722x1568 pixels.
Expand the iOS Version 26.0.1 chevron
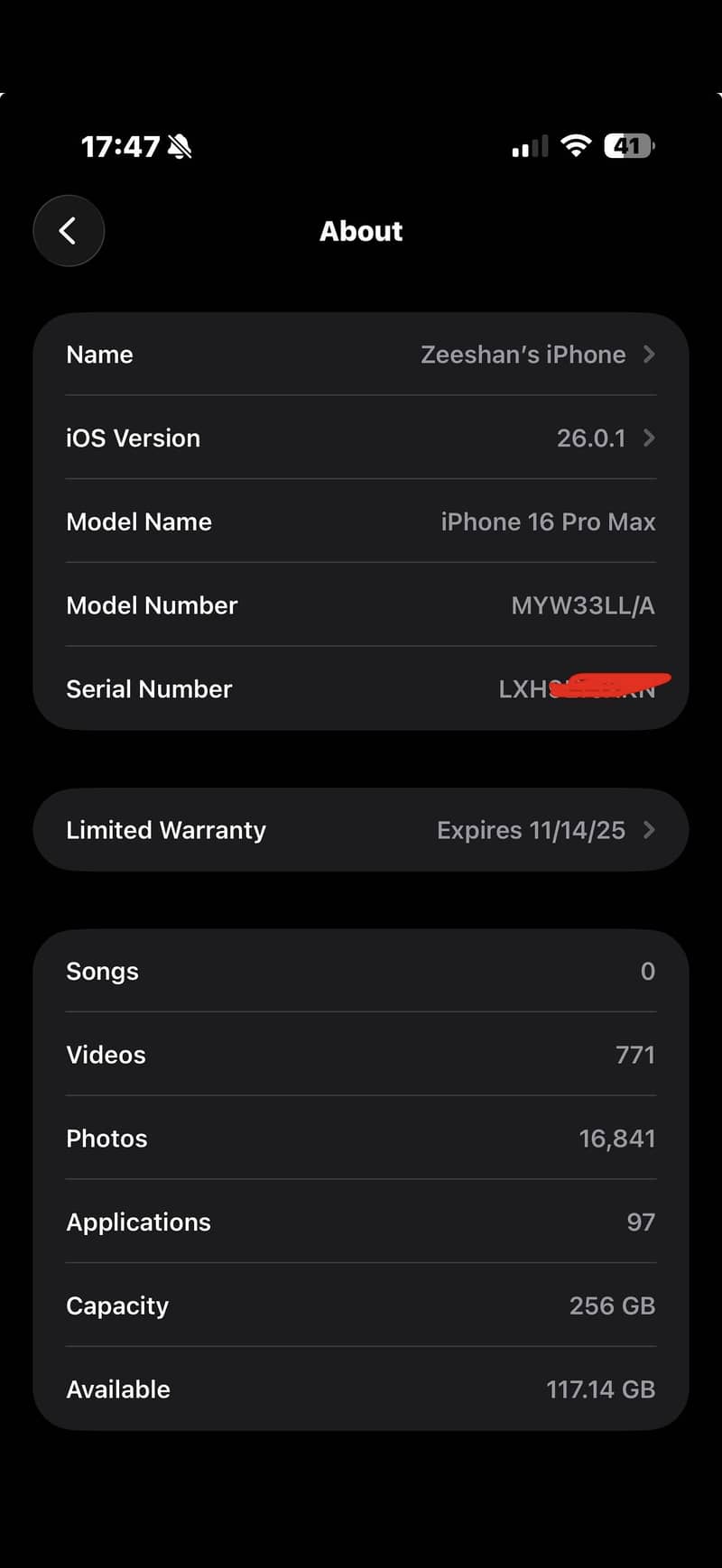(x=649, y=438)
